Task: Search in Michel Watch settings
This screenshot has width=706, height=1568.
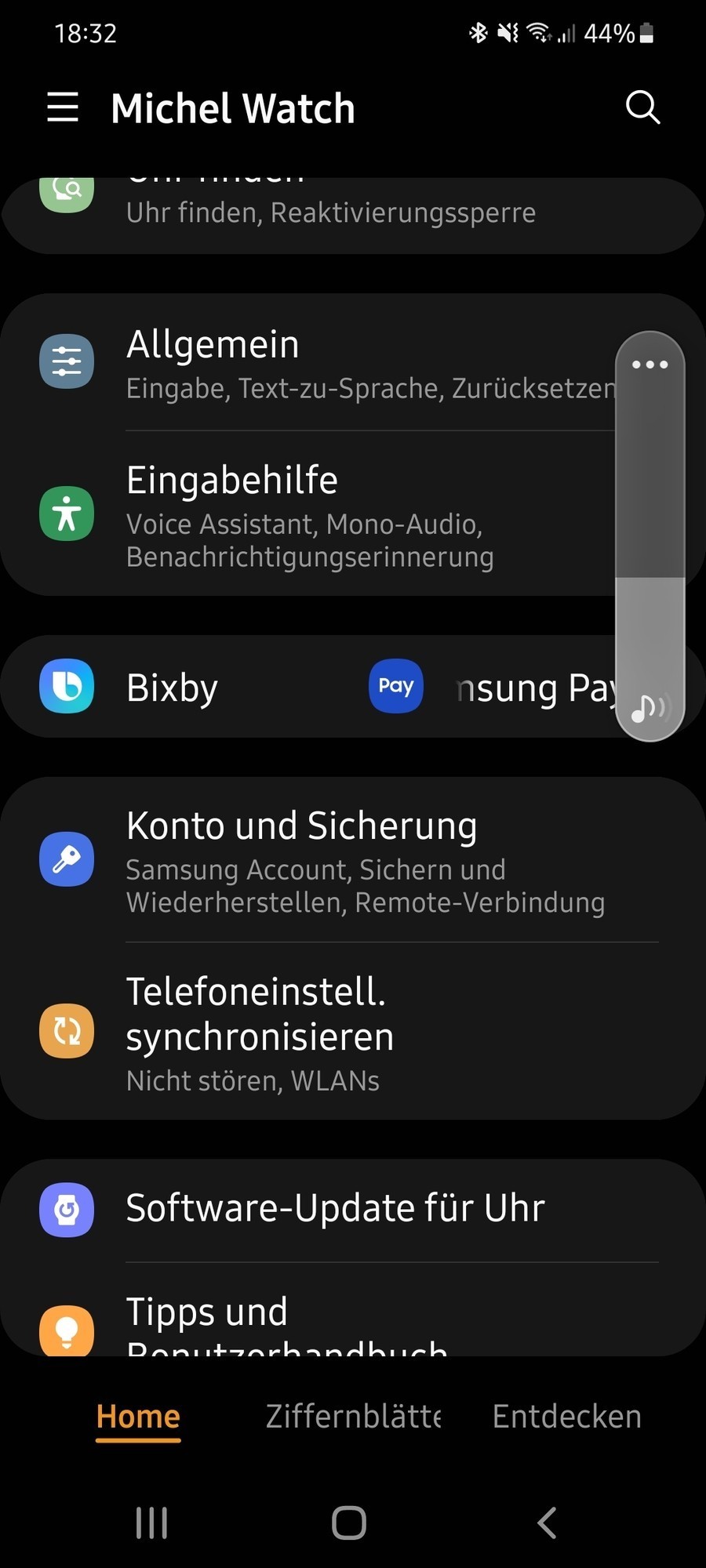Action: click(x=642, y=107)
